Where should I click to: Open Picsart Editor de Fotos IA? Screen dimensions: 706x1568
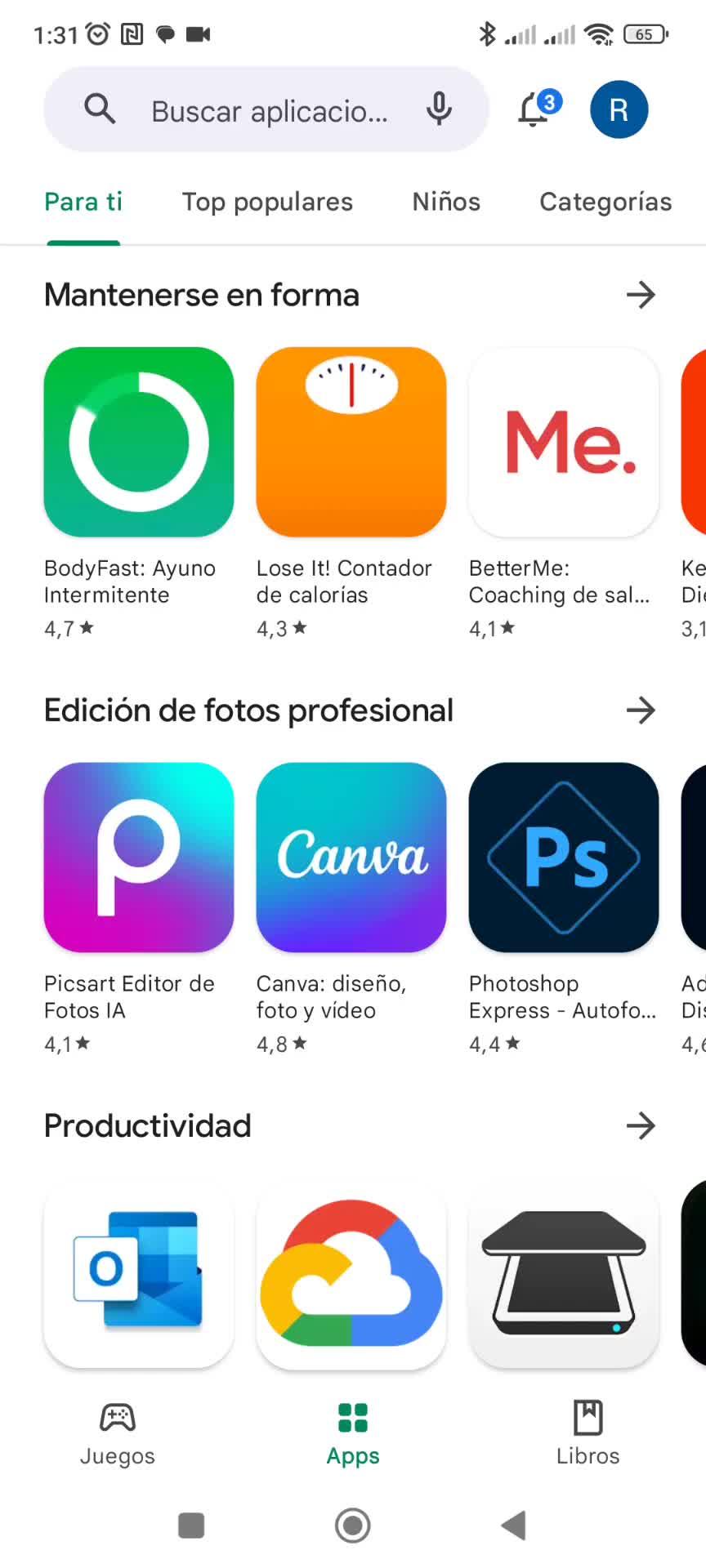pos(139,857)
